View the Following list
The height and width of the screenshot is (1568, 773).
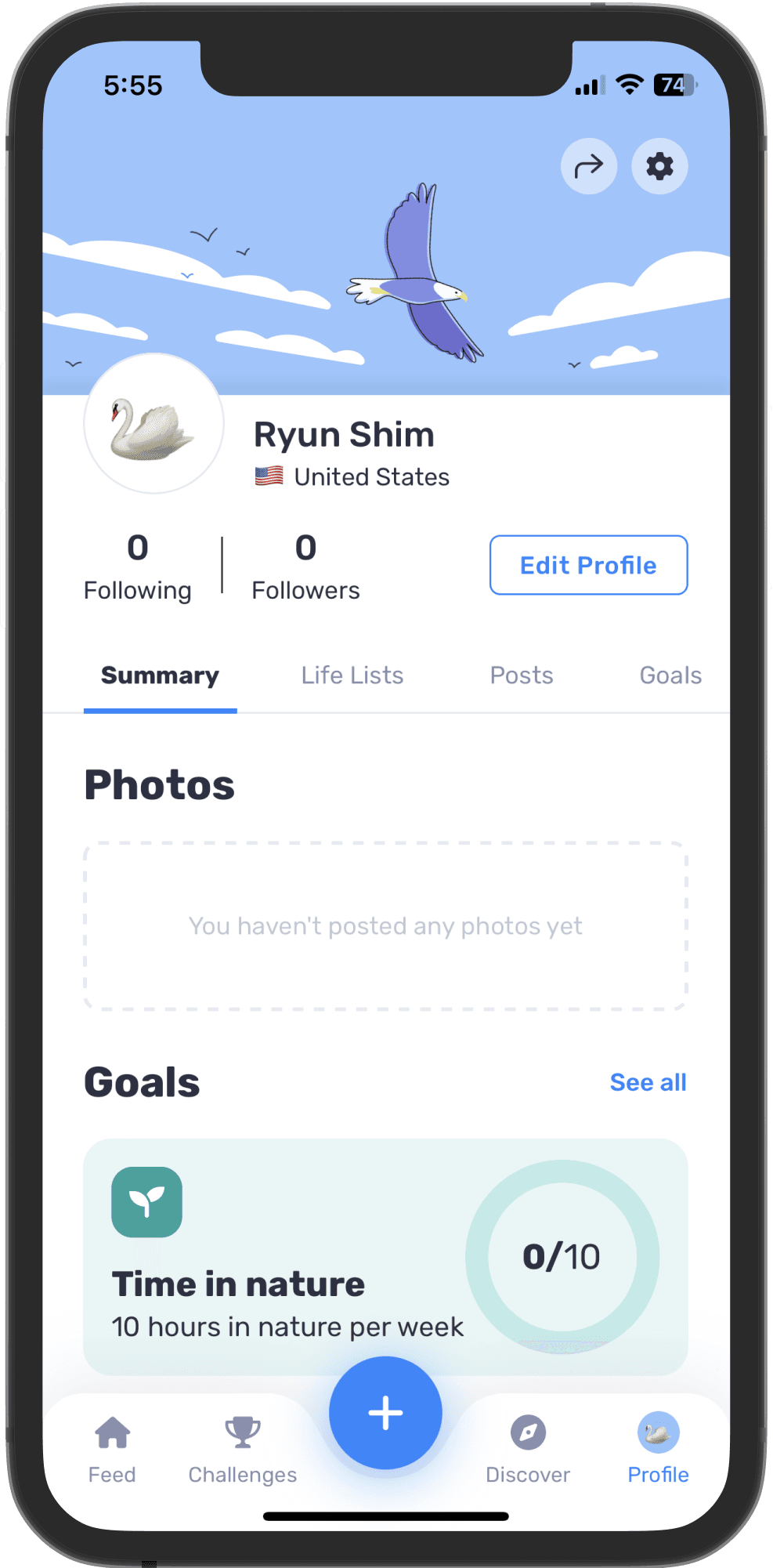point(138,567)
